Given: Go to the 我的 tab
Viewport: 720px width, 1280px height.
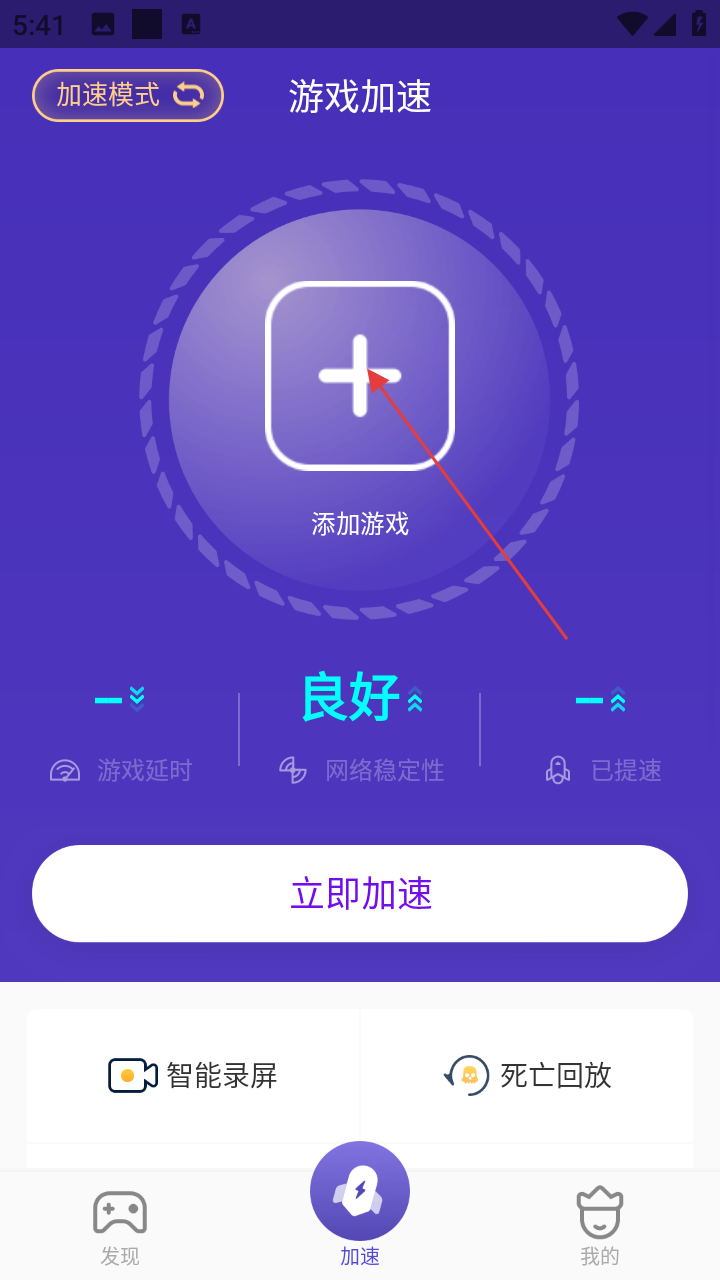Looking at the screenshot, I should (x=600, y=1226).
